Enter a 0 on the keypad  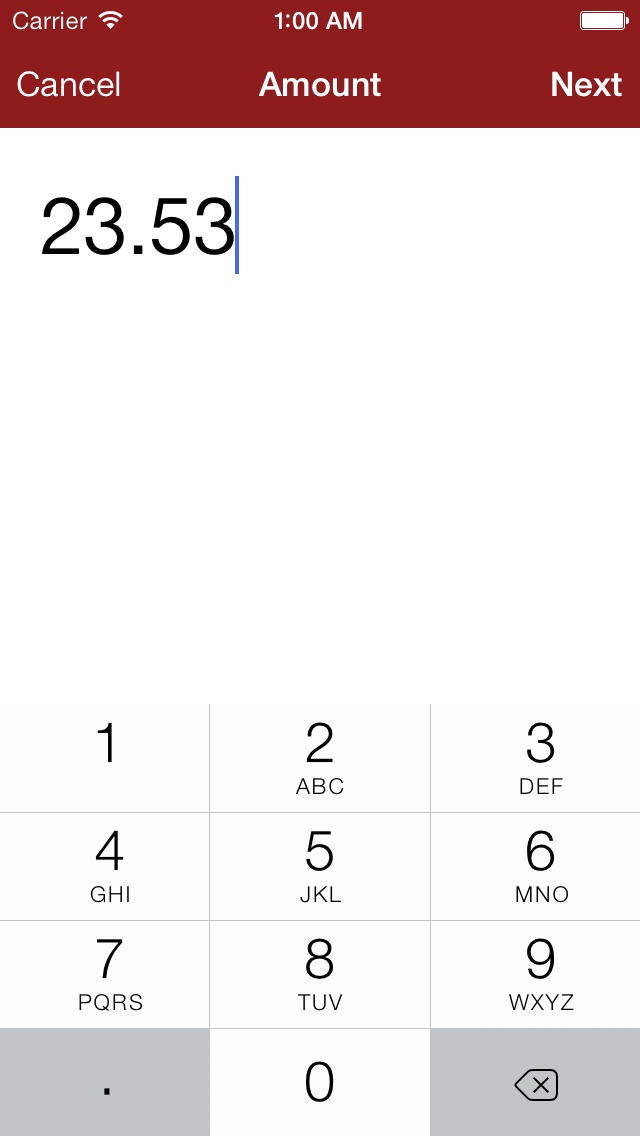(320, 1082)
